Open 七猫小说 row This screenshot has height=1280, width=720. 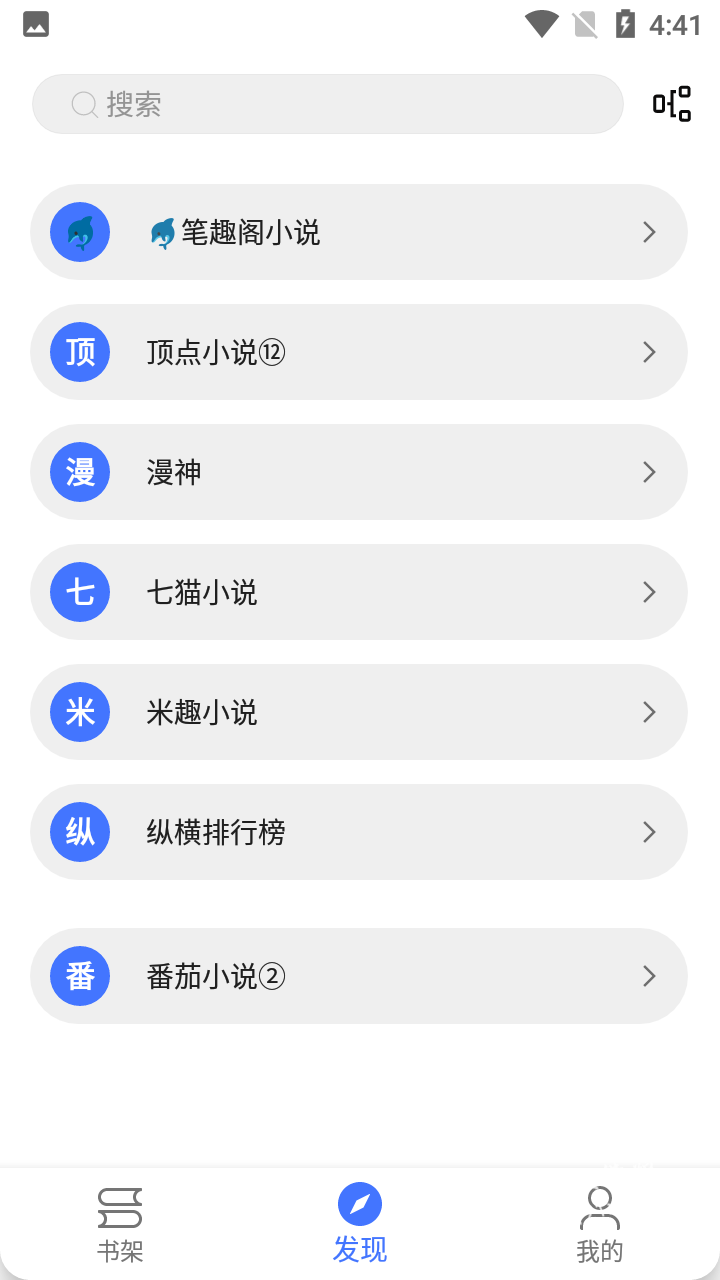(359, 592)
